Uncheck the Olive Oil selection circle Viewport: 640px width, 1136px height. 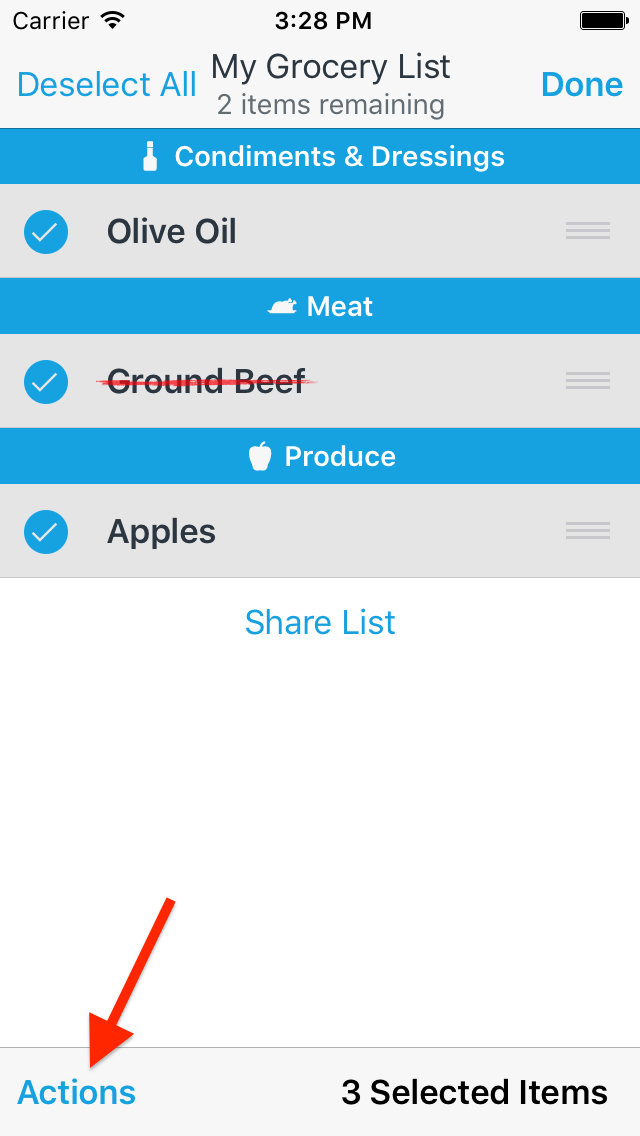point(46,232)
